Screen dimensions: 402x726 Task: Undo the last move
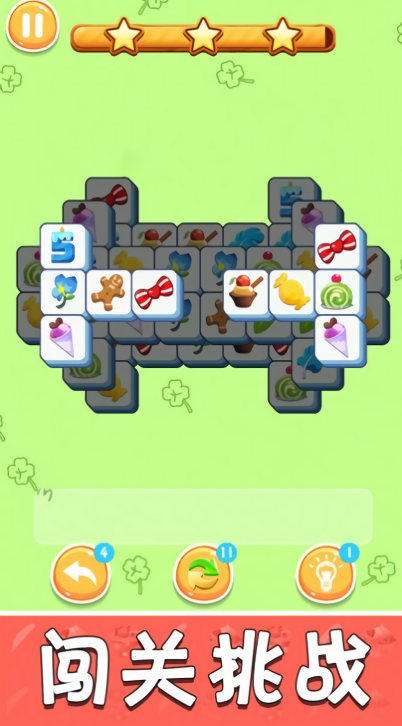tap(81, 574)
